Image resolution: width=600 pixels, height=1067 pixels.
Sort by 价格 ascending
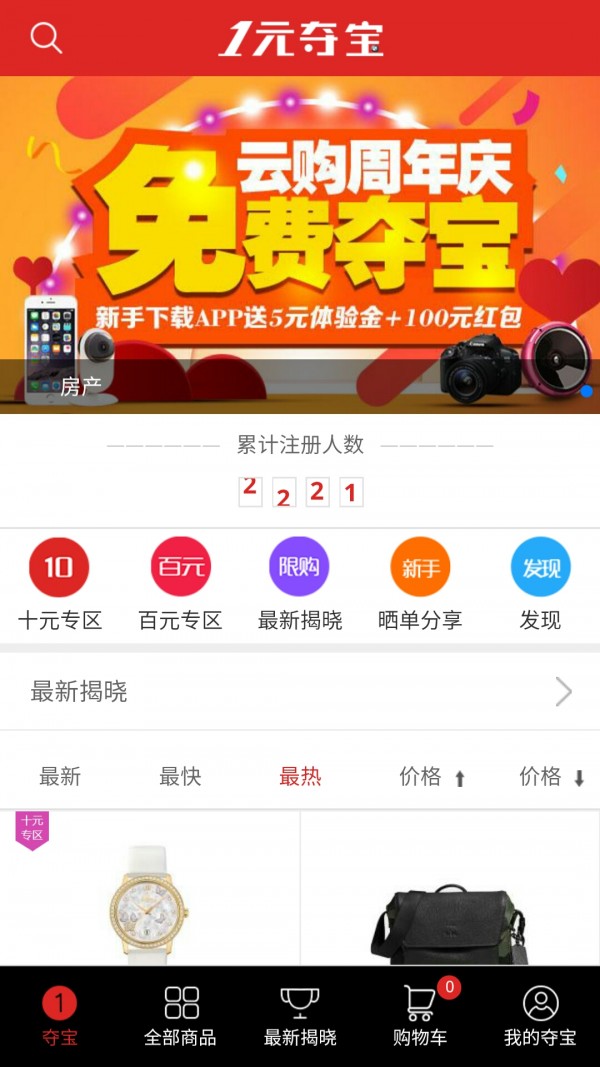pyautogui.click(x=433, y=777)
